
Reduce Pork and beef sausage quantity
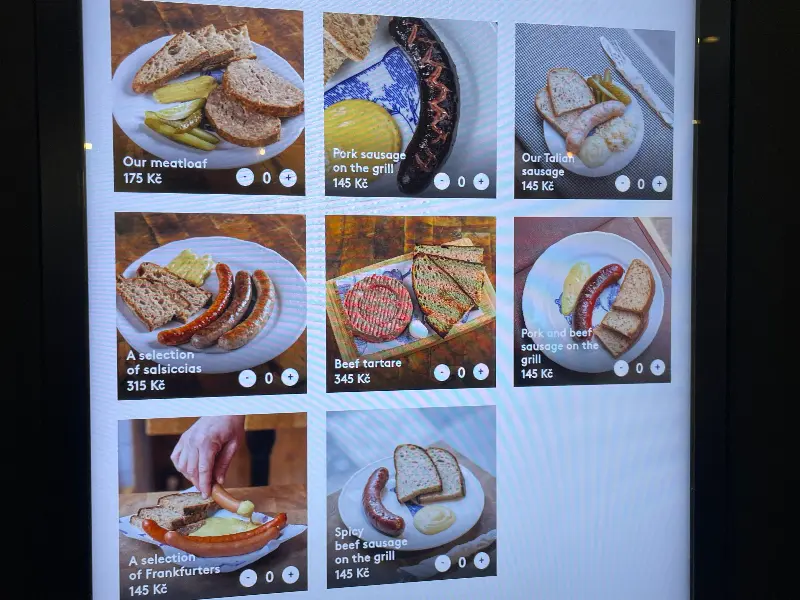pyautogui.click(x=621, y=367)
